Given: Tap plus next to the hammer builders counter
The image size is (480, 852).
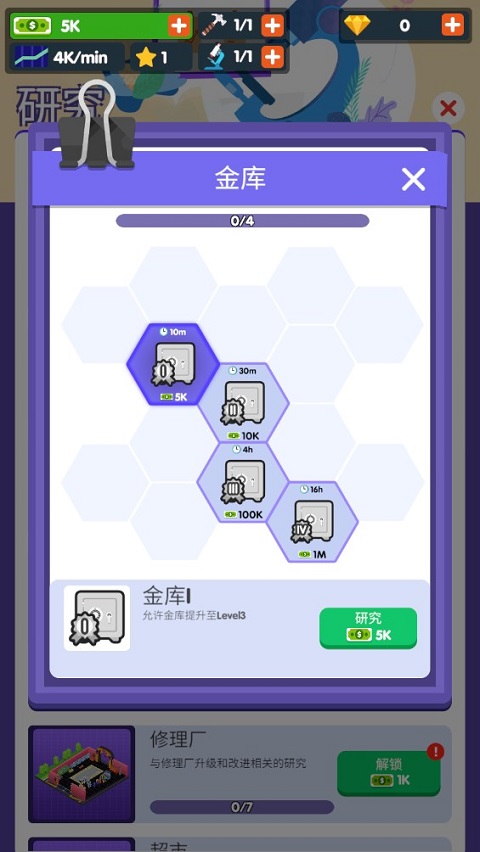Looking at the screenshot, I should [x=272, y=26].
